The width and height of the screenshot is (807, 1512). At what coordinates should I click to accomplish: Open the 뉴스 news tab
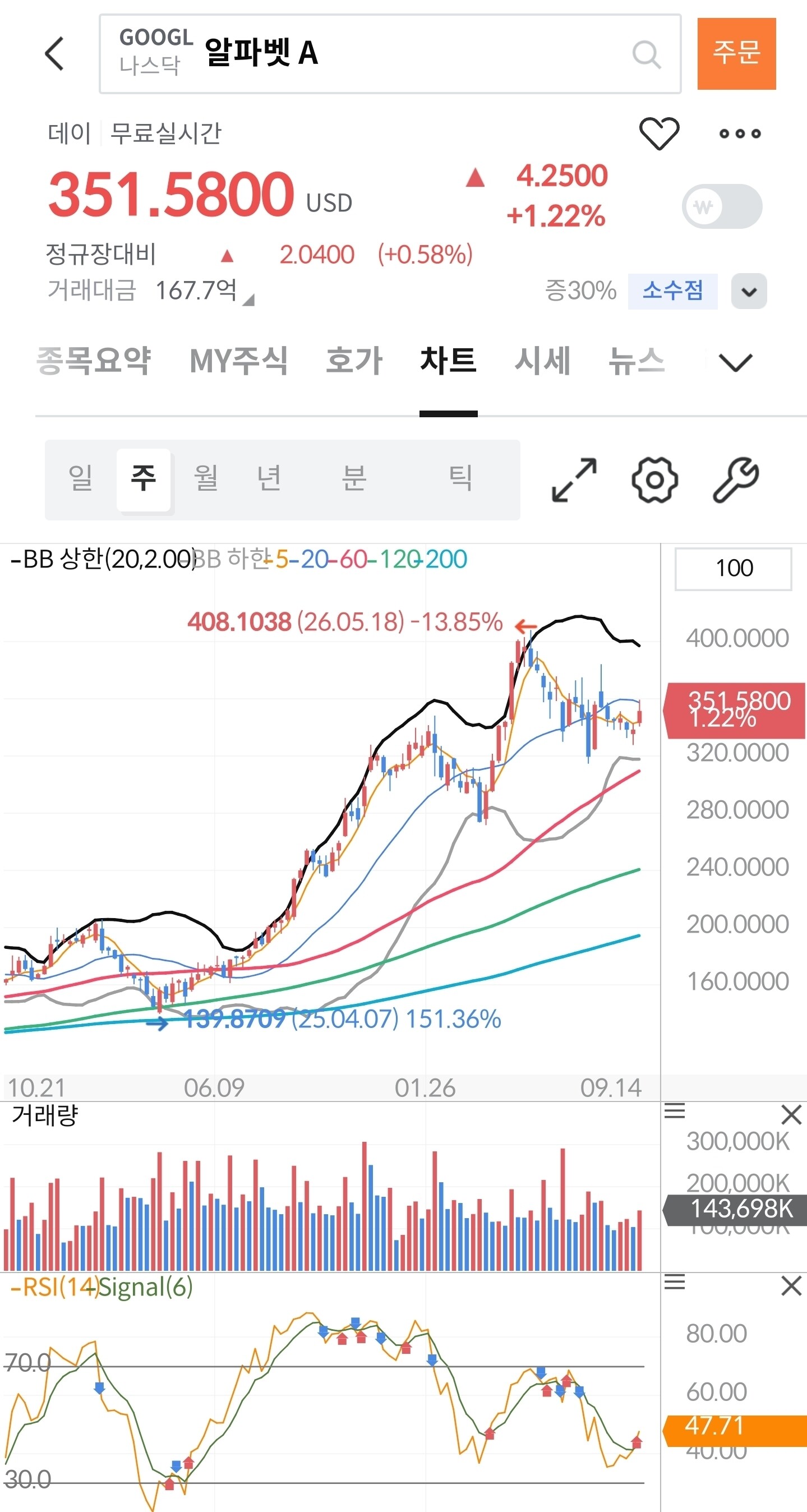636,360
